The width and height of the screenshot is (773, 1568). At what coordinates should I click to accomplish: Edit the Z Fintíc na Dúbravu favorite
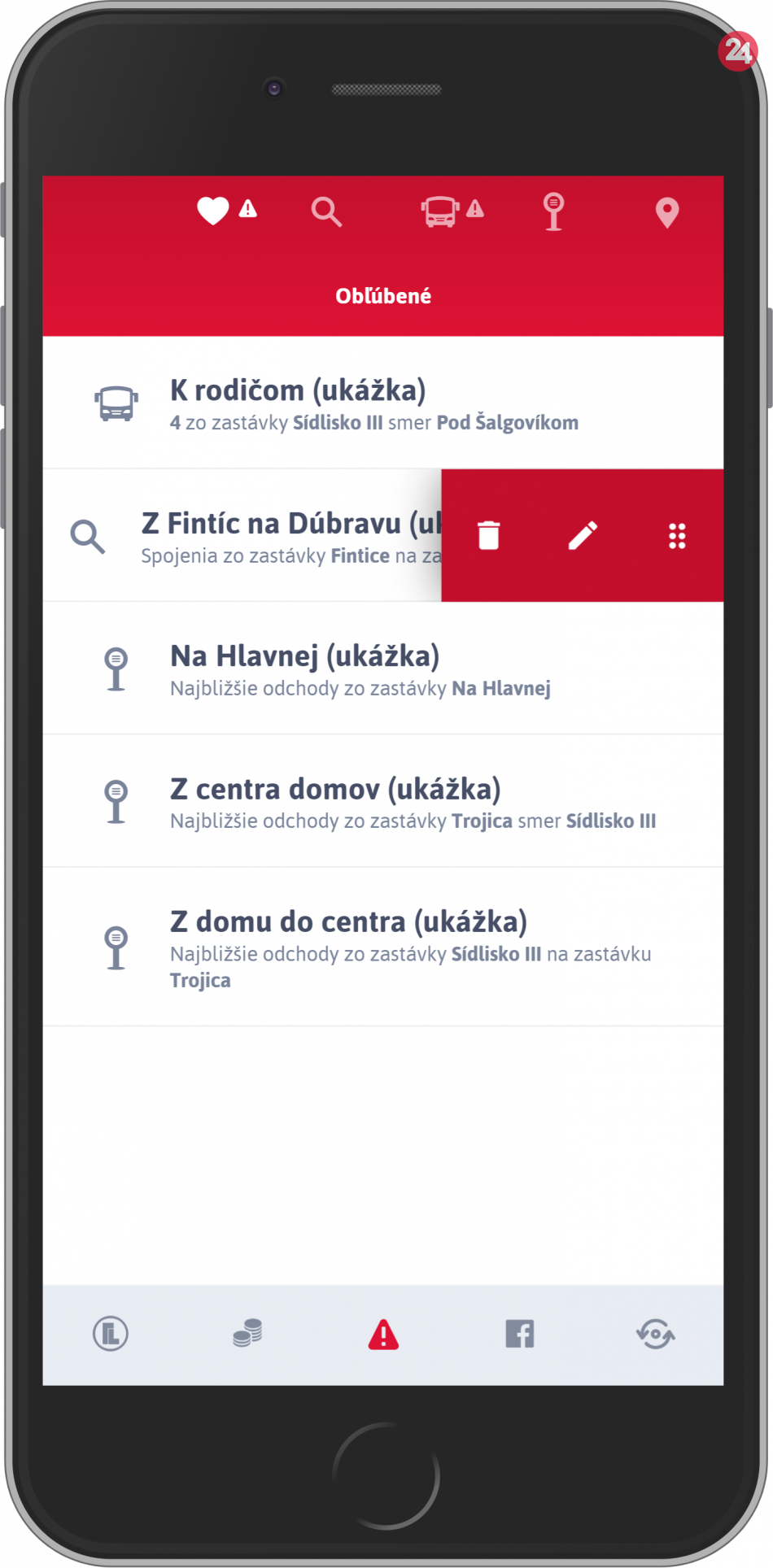click(x=583, y=535)
